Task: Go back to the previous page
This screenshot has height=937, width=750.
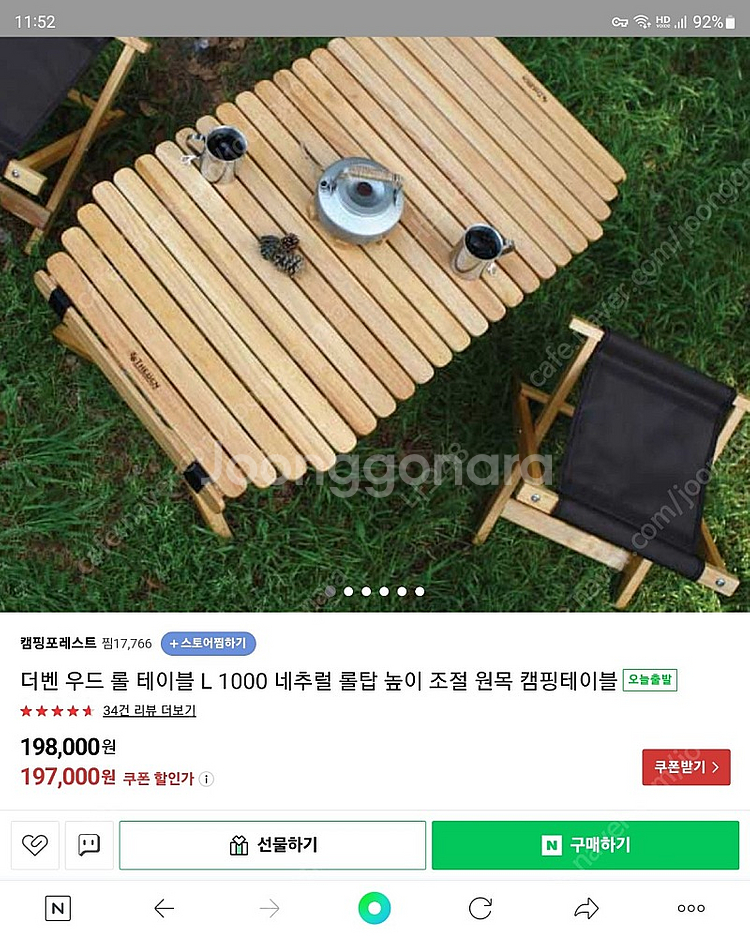Action: pos(164,908)
